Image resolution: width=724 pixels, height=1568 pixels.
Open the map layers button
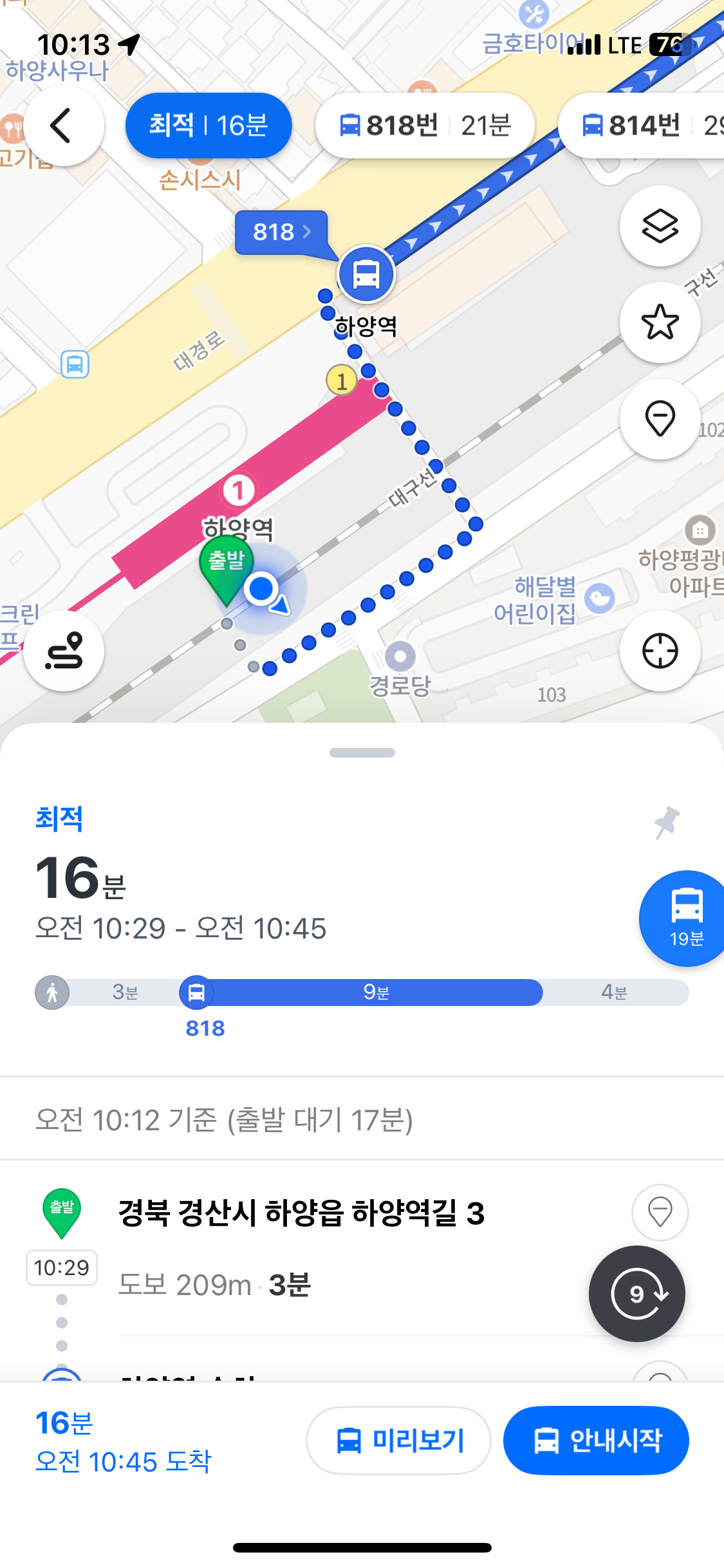tap(660, 226)
